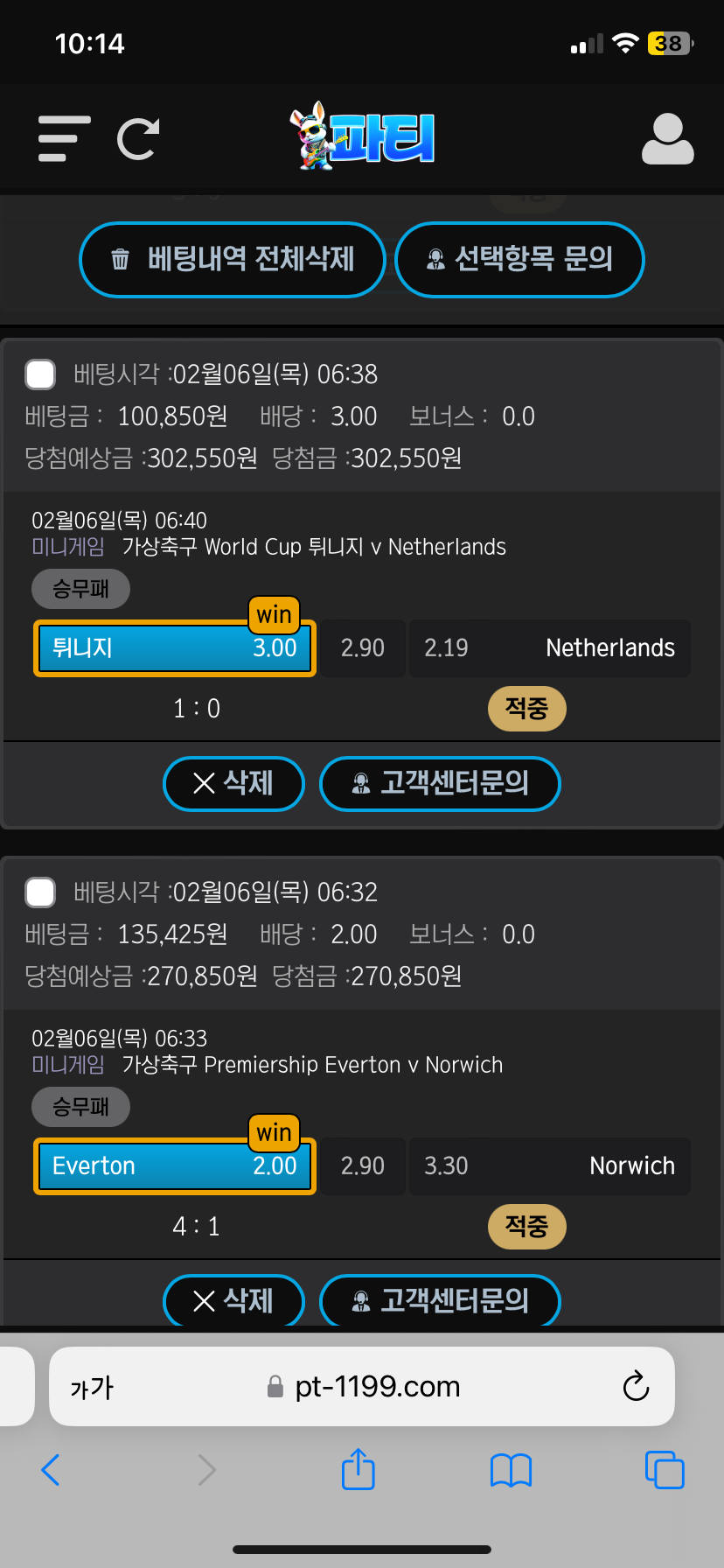Screen dimensions: 724x1568
Task: Go back in Safari
Action: [51, 1470]
